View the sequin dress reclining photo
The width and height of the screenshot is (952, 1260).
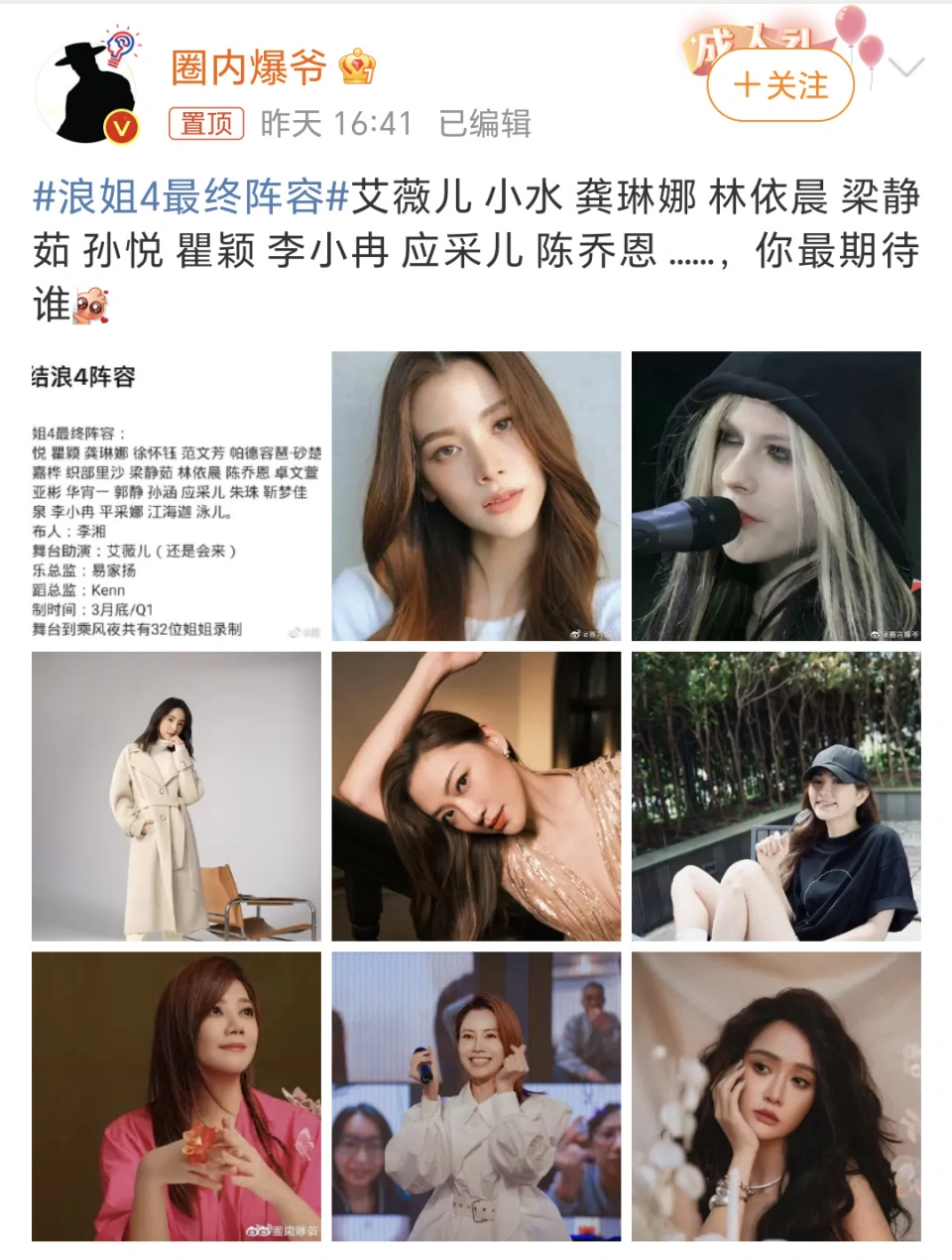click(476, 796)
